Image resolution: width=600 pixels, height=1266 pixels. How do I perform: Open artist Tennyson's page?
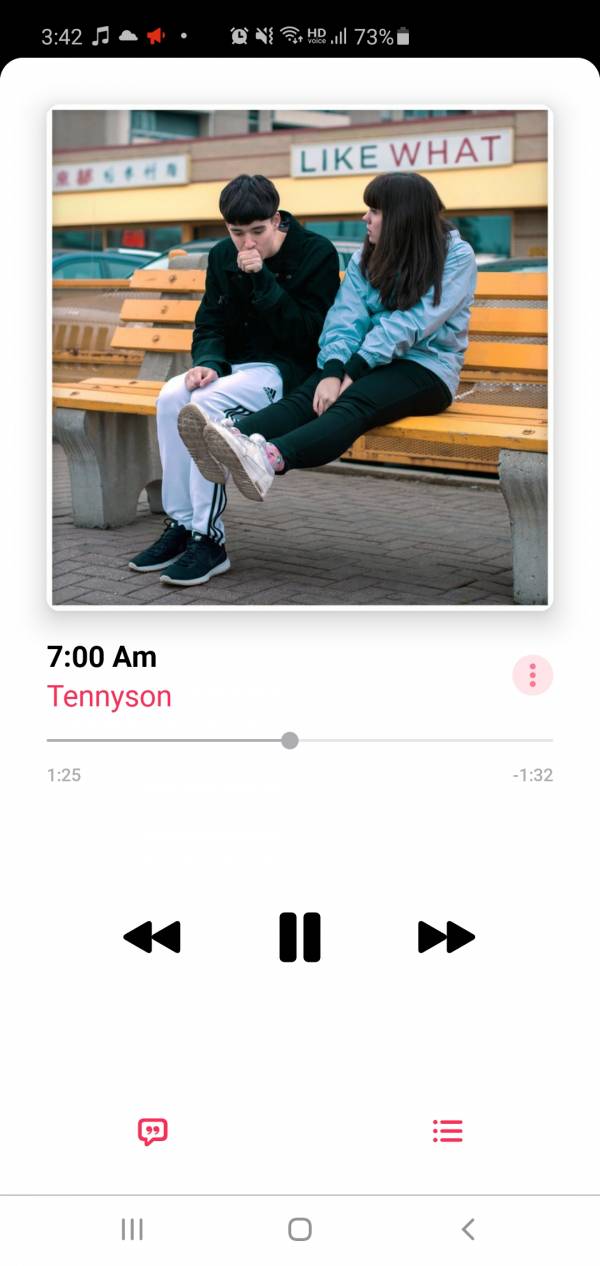click(x=109, y=697)
